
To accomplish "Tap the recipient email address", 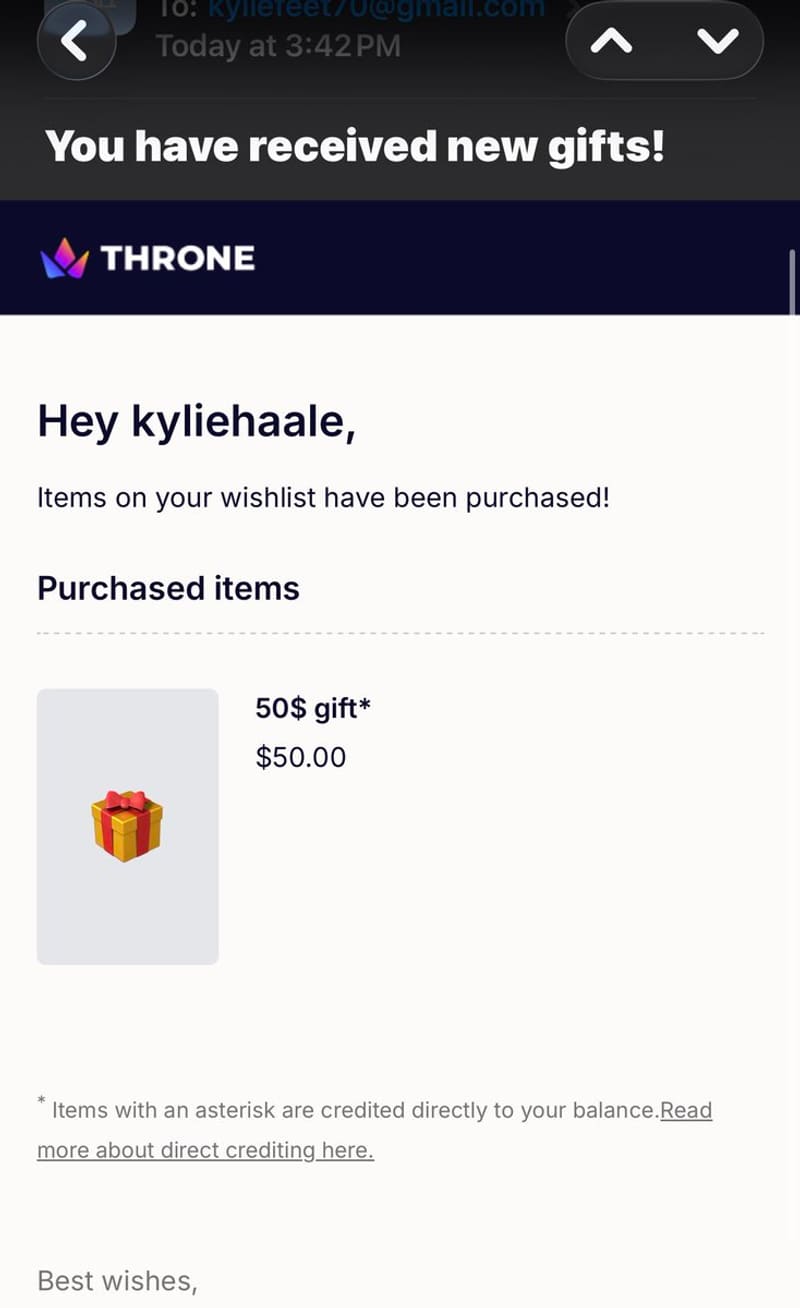I will click(x=379, y=9).
